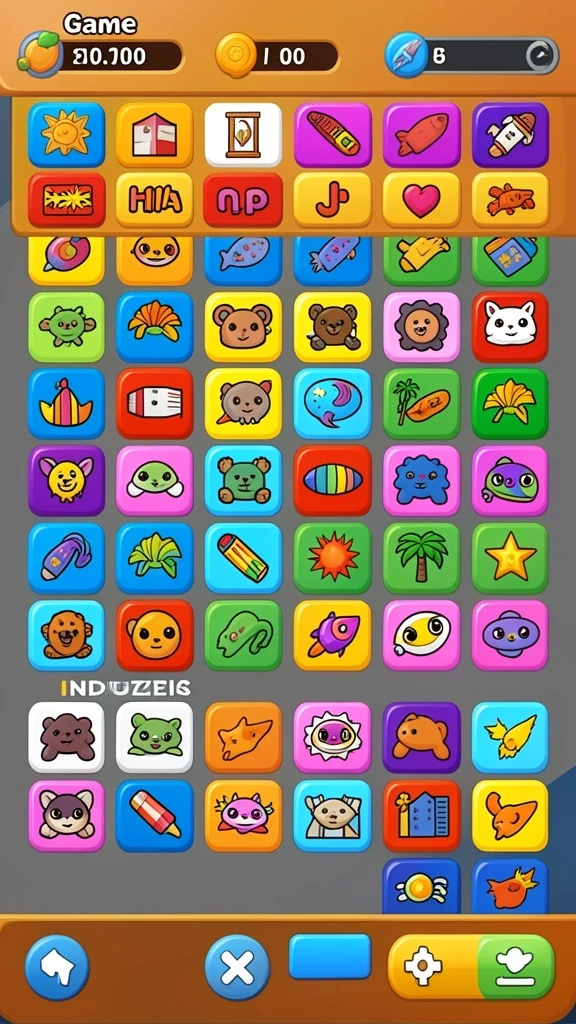Viewport: 576px width, 1024px height.
Task: Tap the building tile on red background
Action: (421, 815)
